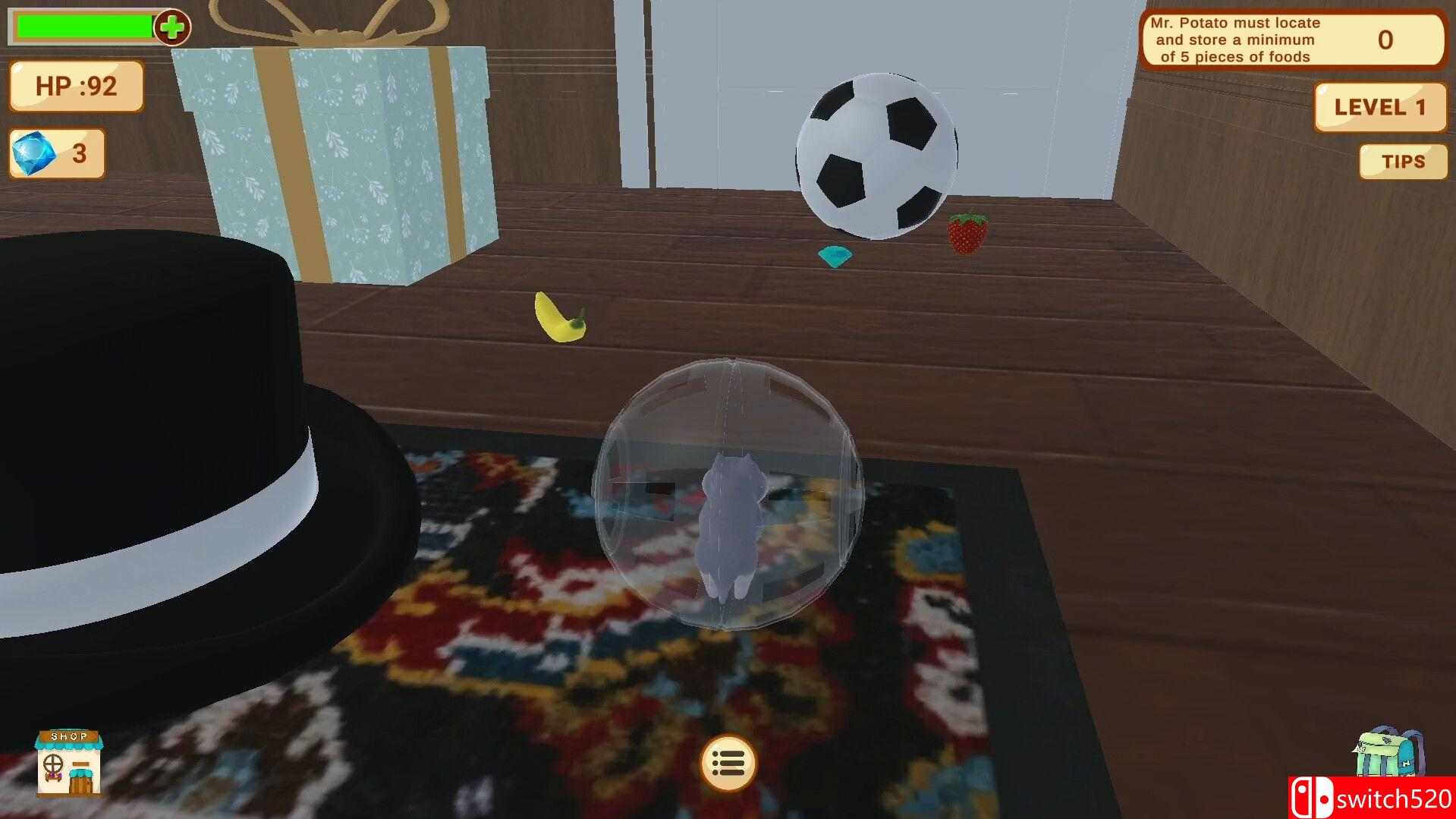The image size is (1456, 819).
Task: Open the list menu button
Action: pos(728,763)
